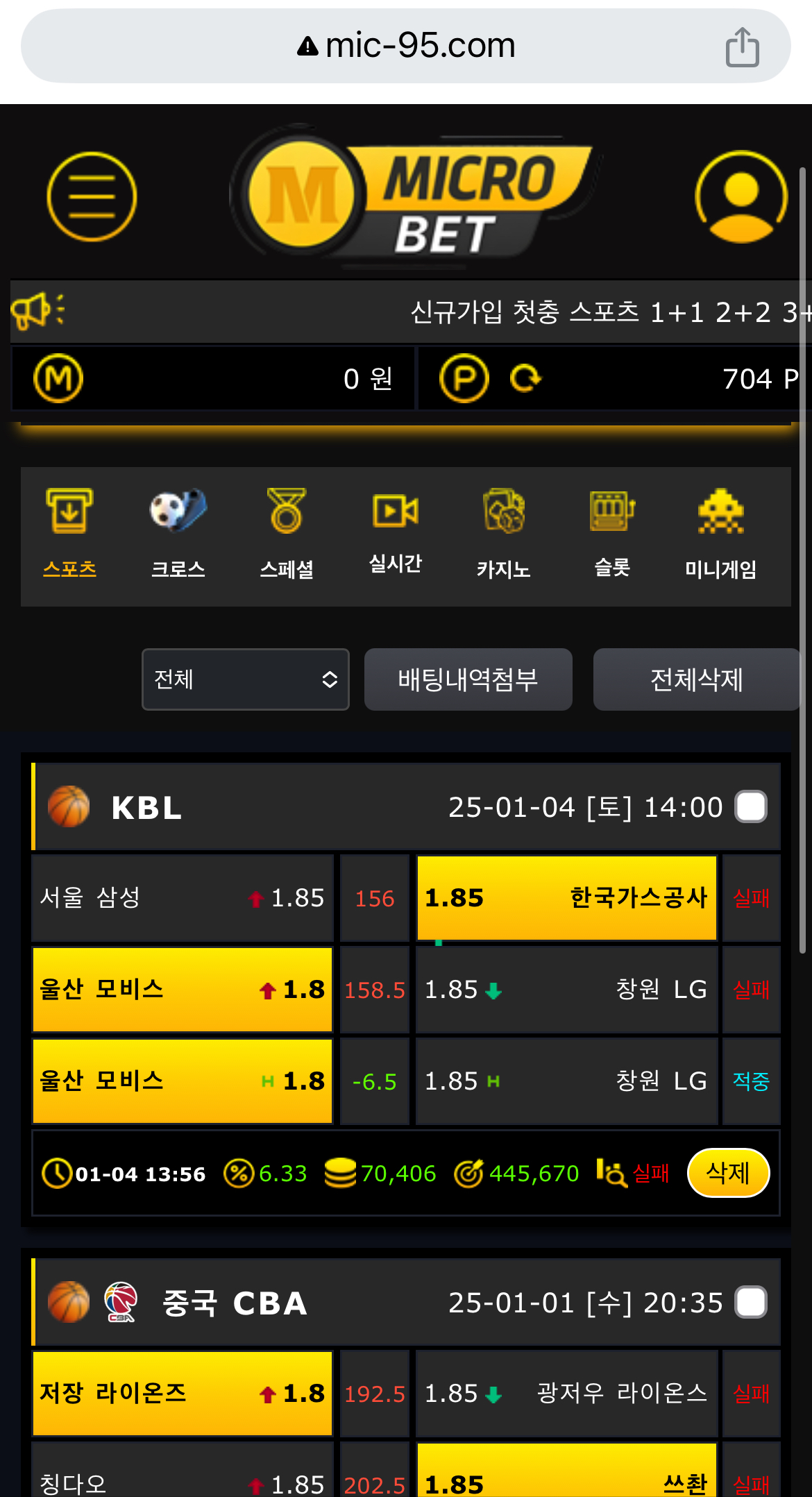The image size is (812, 1497).
Task: Expand the 전체 filter dropdown
Action: [246, 679]
